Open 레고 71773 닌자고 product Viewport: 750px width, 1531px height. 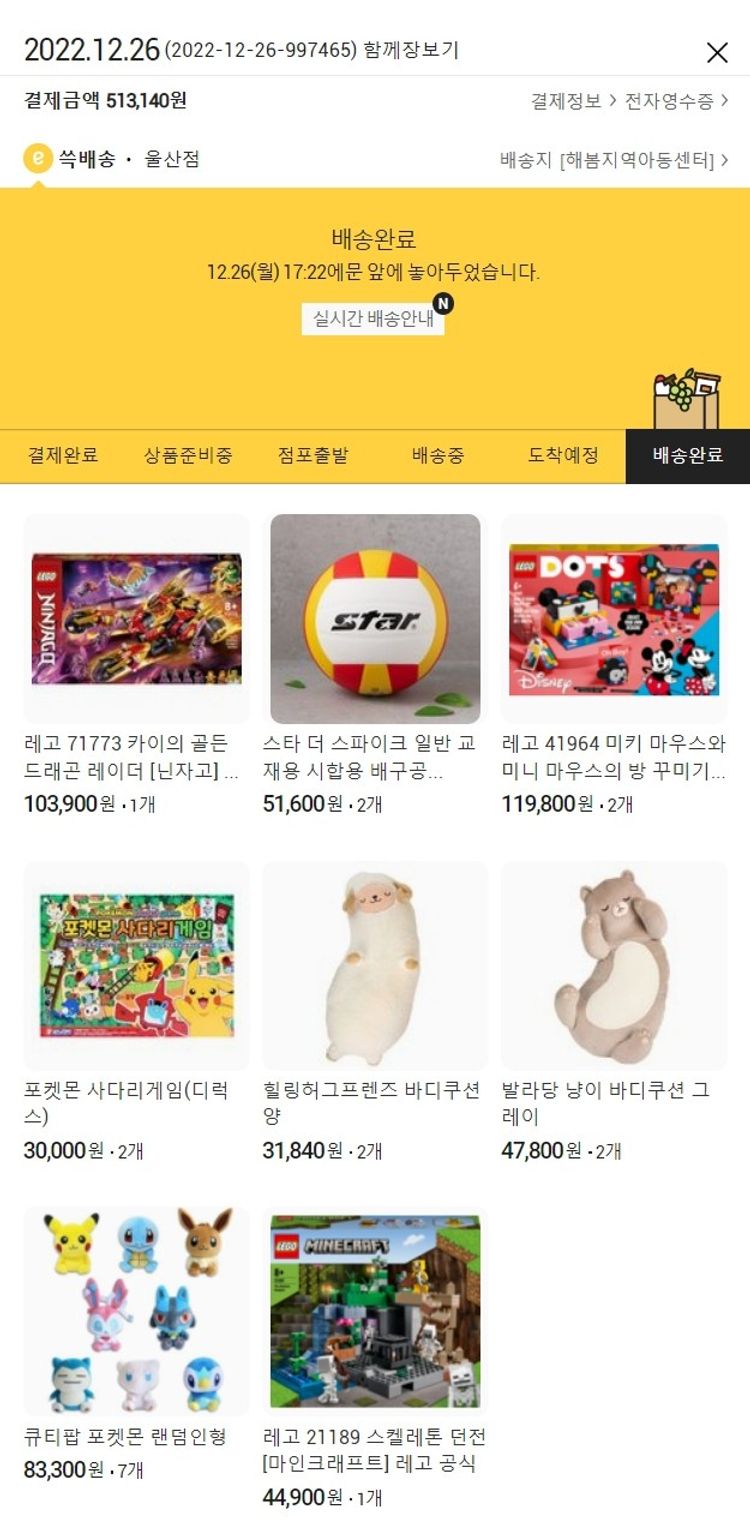coord(136,619)
